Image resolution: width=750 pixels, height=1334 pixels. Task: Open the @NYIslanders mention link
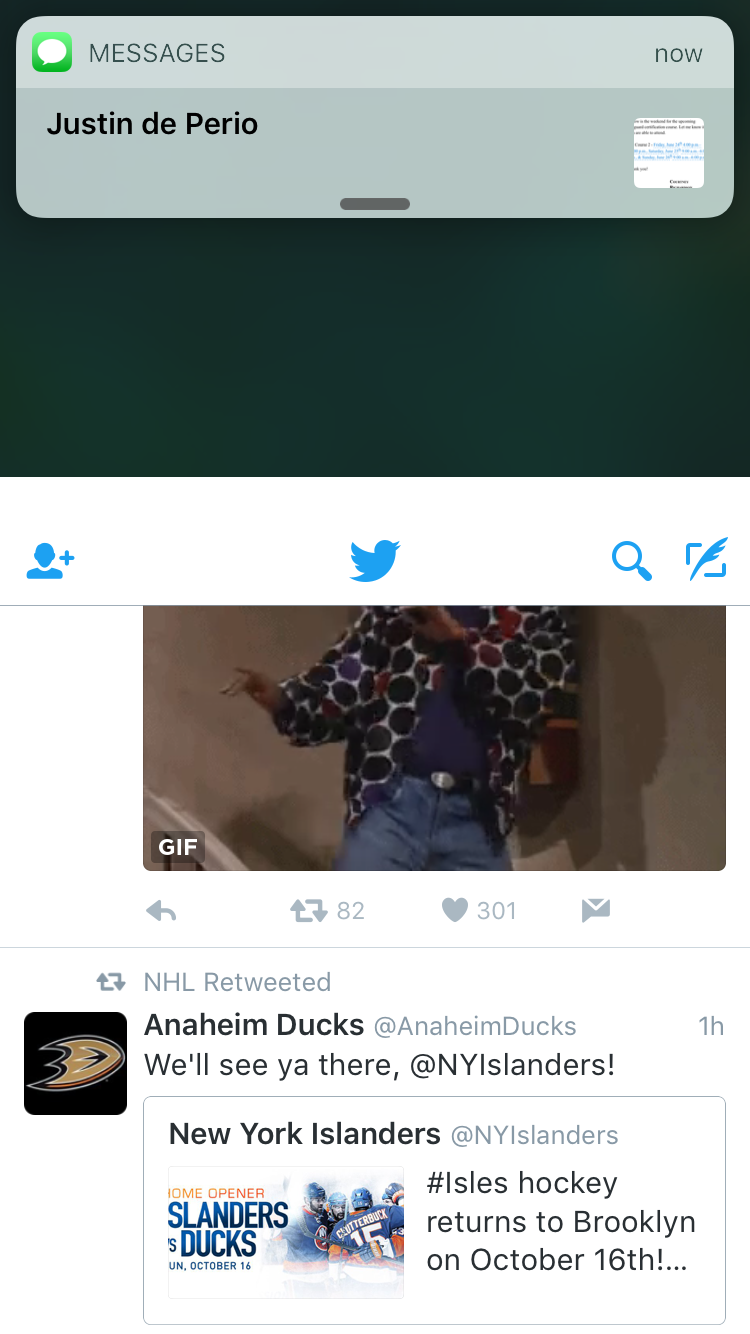coord(510,1065)
